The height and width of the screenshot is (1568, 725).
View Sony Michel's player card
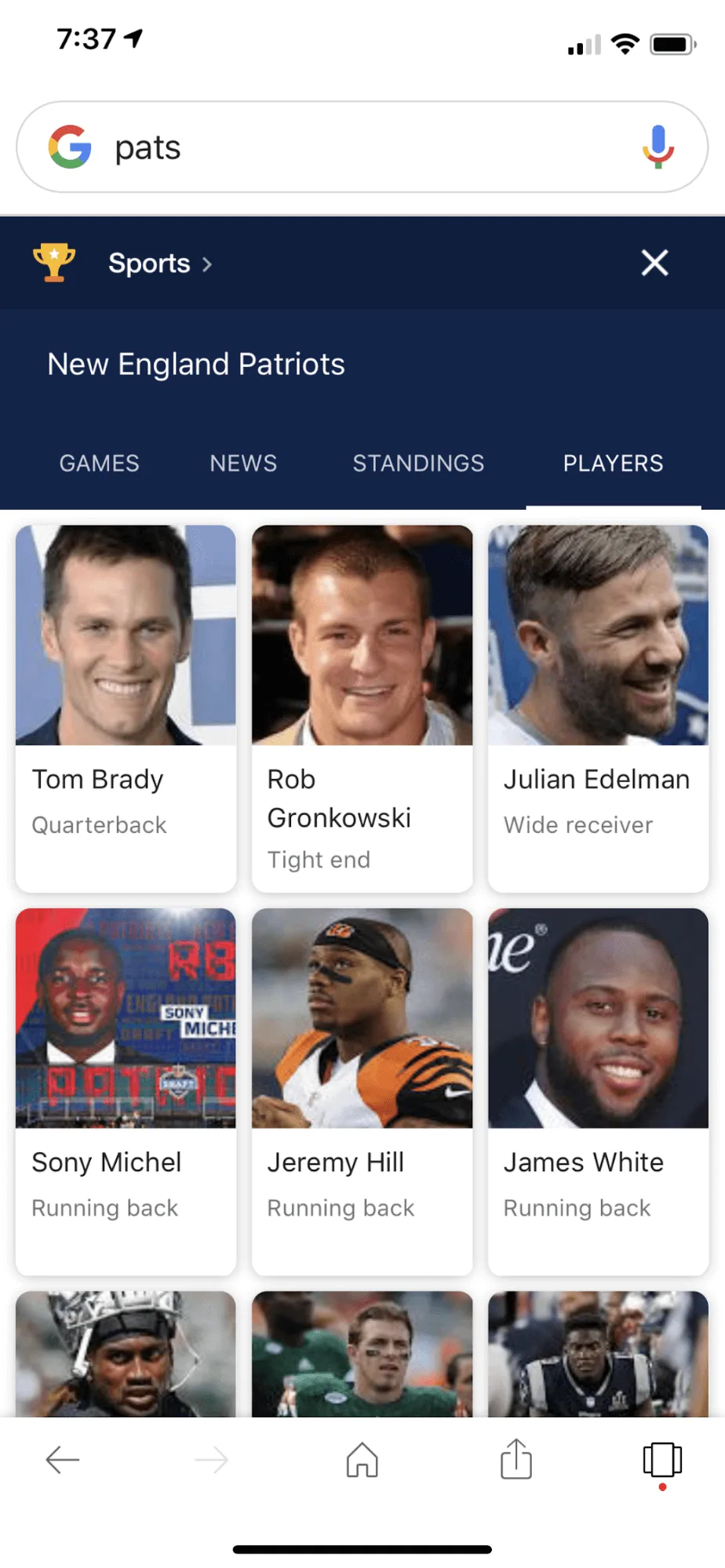click(126, 1091)
